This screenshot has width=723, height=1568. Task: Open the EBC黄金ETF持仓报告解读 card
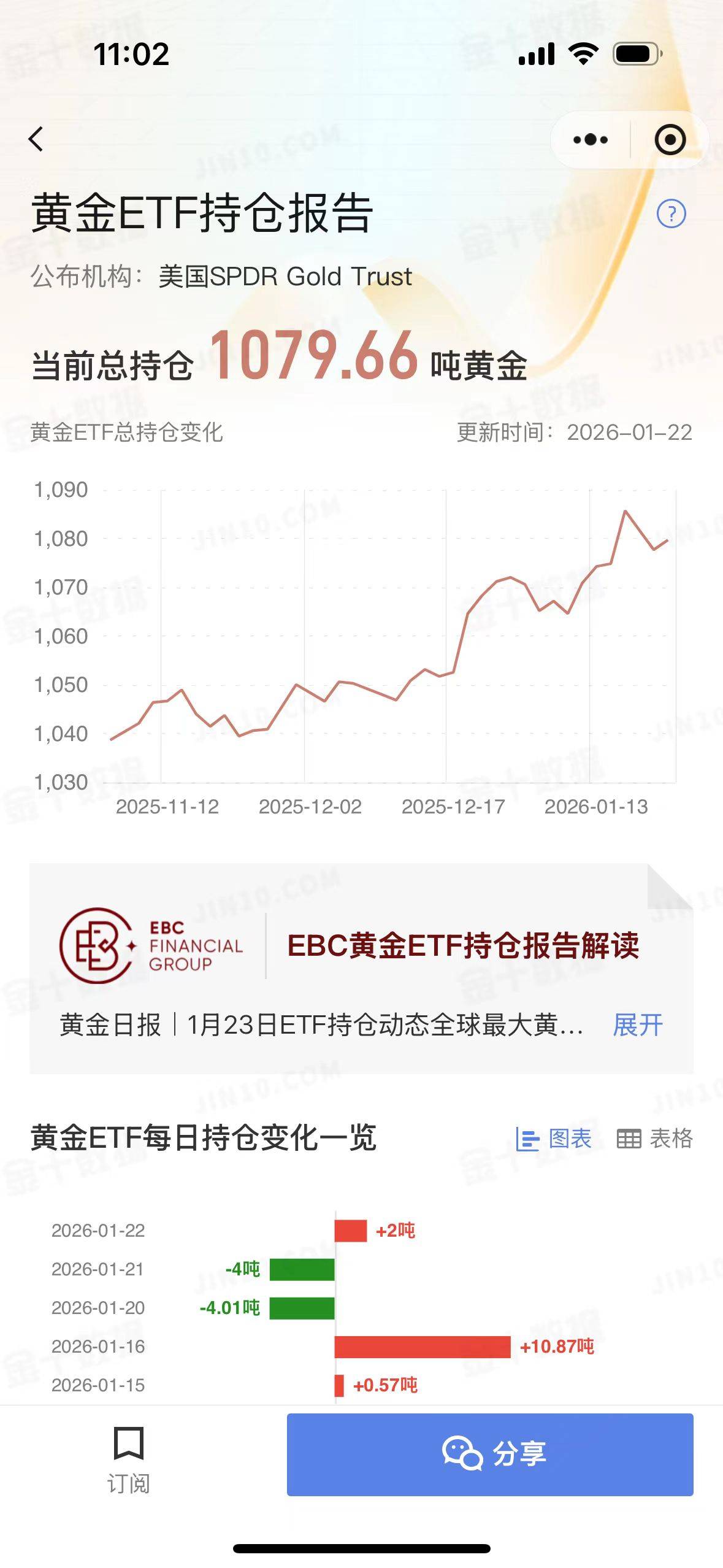click(462, 945)
